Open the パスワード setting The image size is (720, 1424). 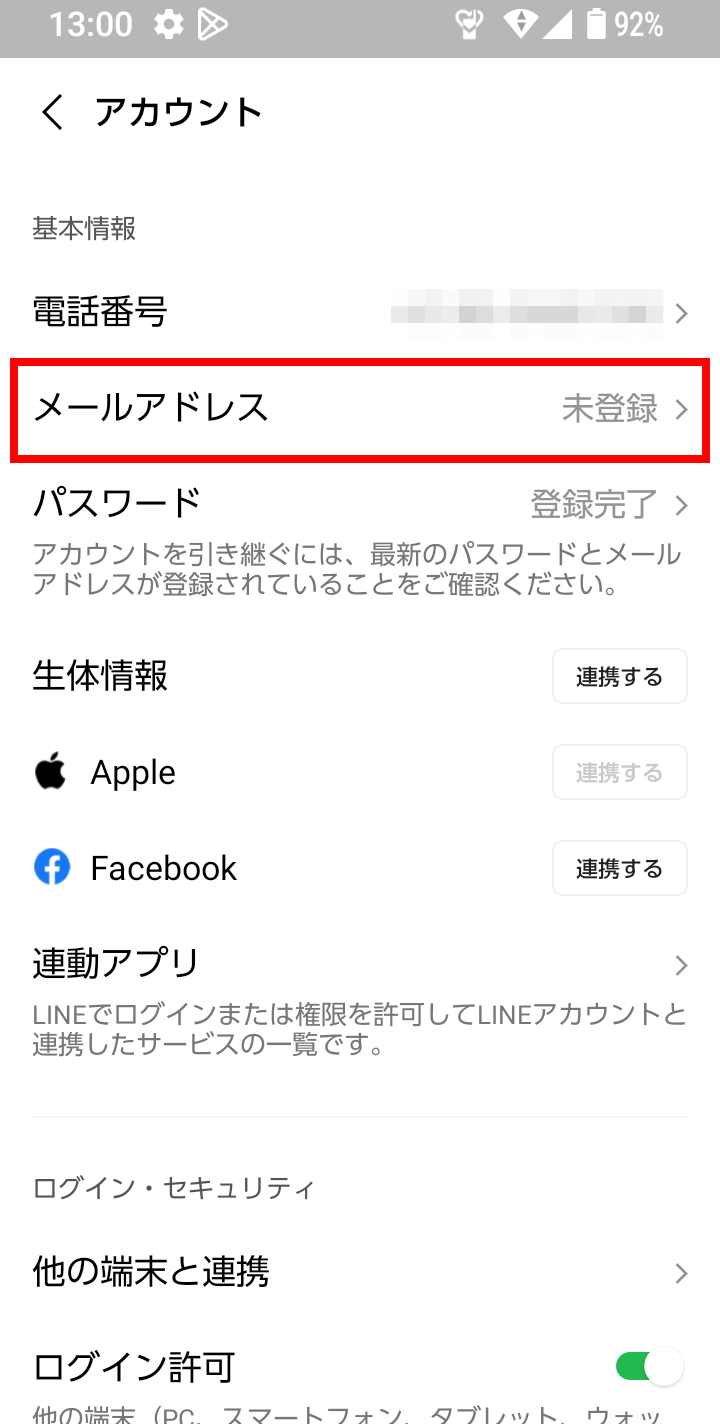[x=360, y=504]
